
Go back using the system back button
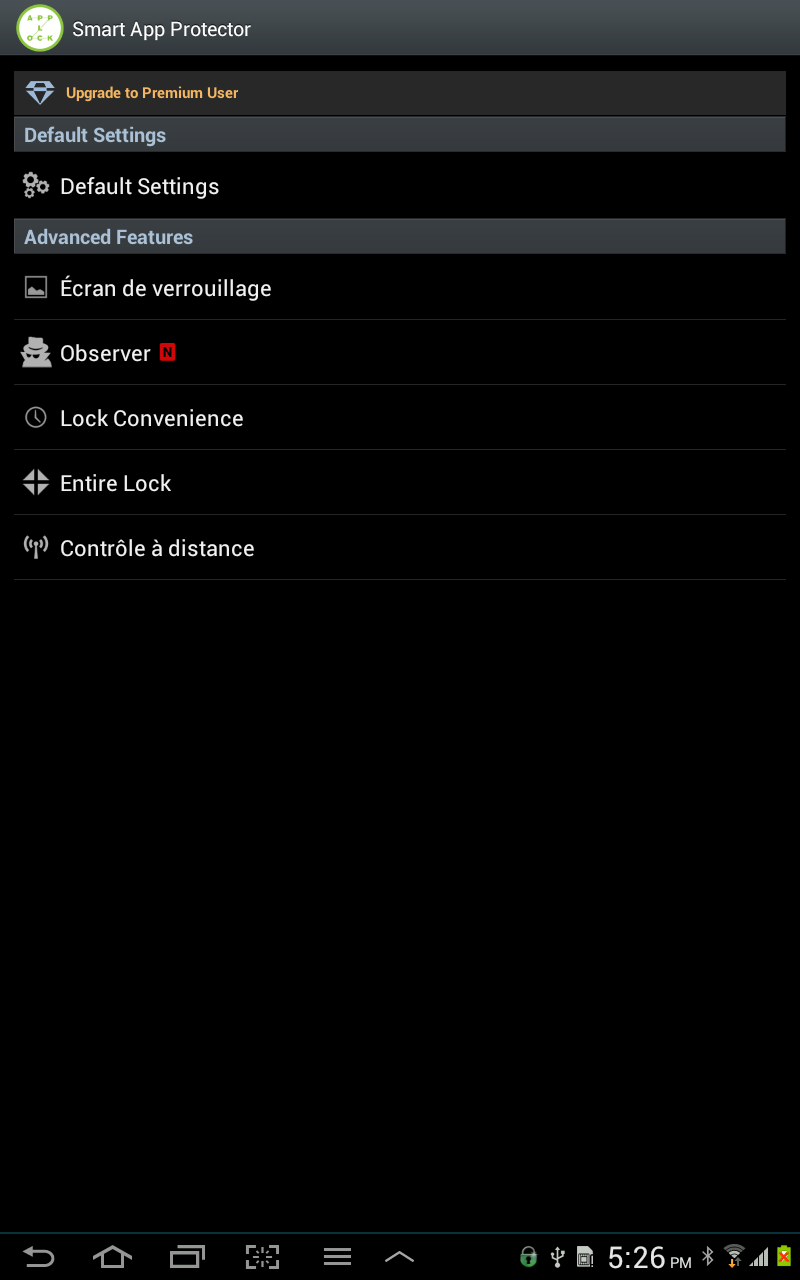point(38,1257)
